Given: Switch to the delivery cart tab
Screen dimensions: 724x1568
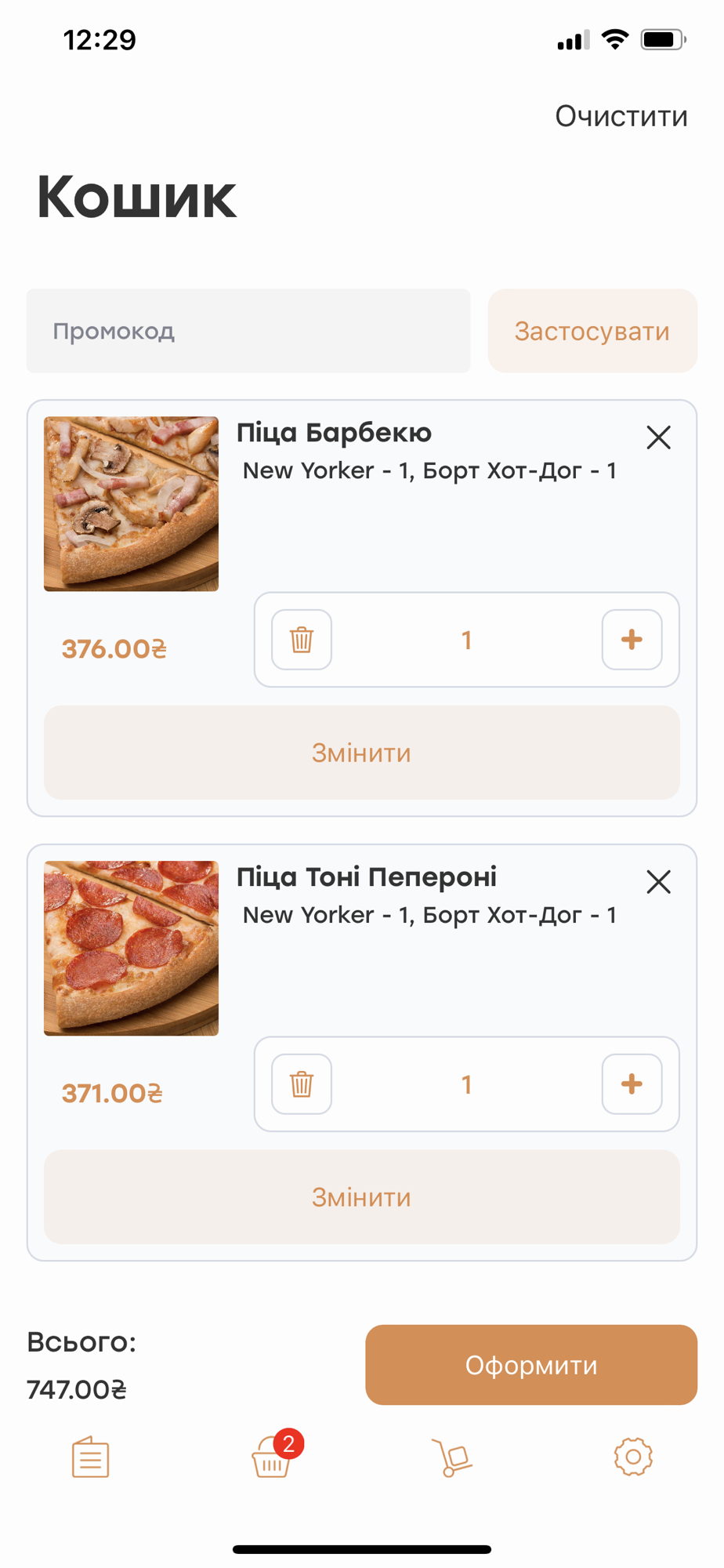Looking at the screenshot, I should 452,1457.
